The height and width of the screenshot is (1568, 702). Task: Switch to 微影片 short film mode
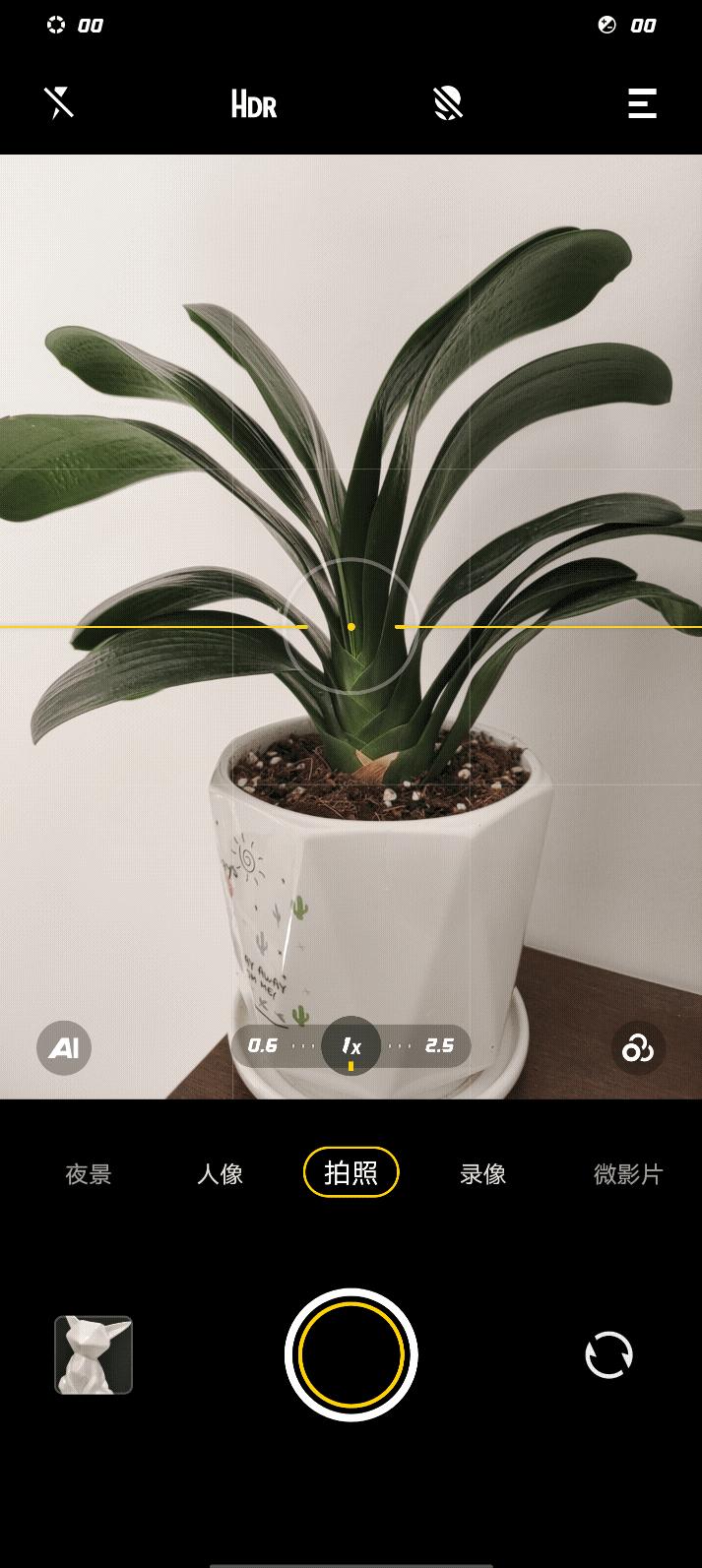627,1173
